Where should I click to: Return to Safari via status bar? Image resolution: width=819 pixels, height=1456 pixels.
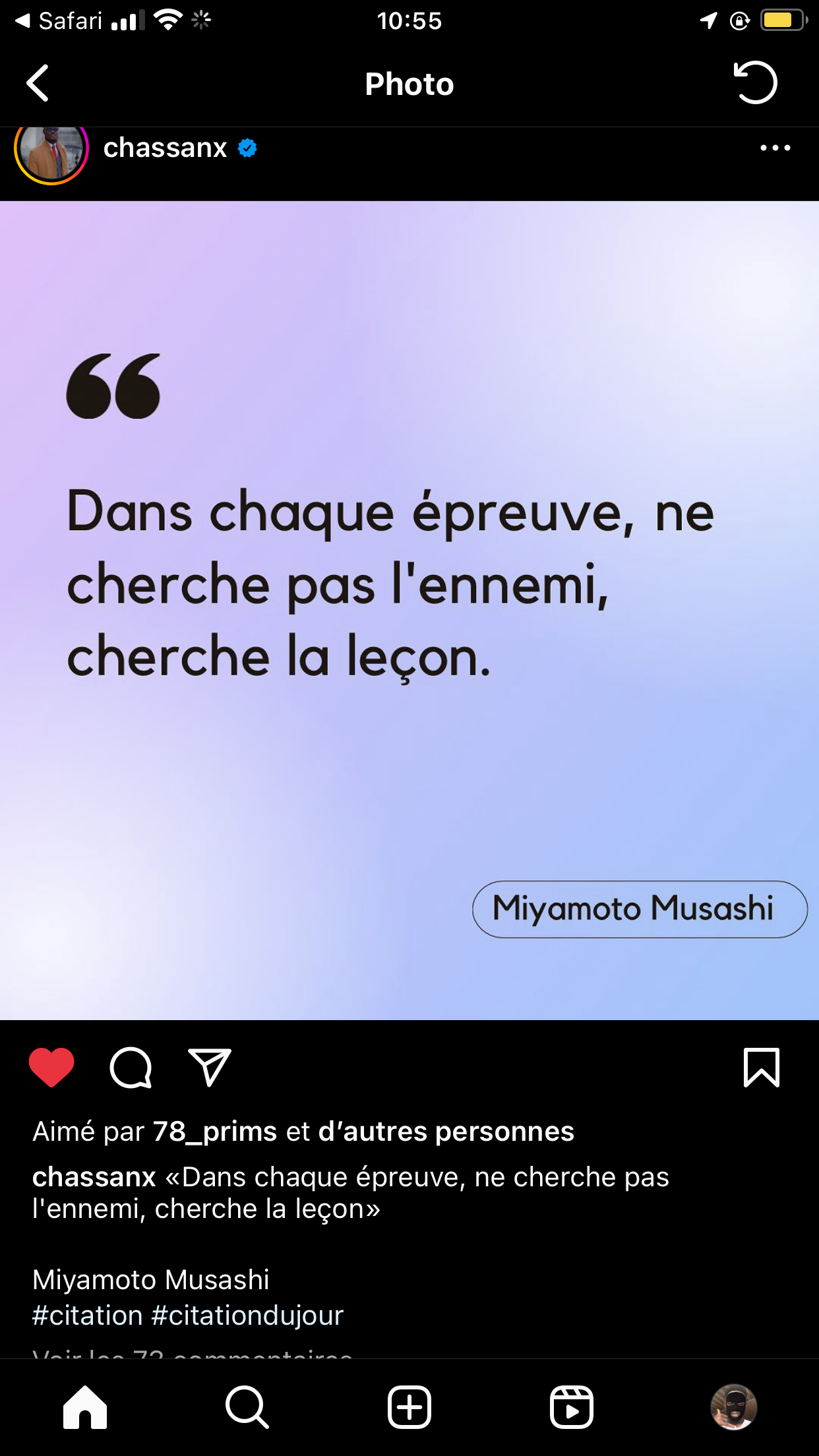tap(59, 21)
